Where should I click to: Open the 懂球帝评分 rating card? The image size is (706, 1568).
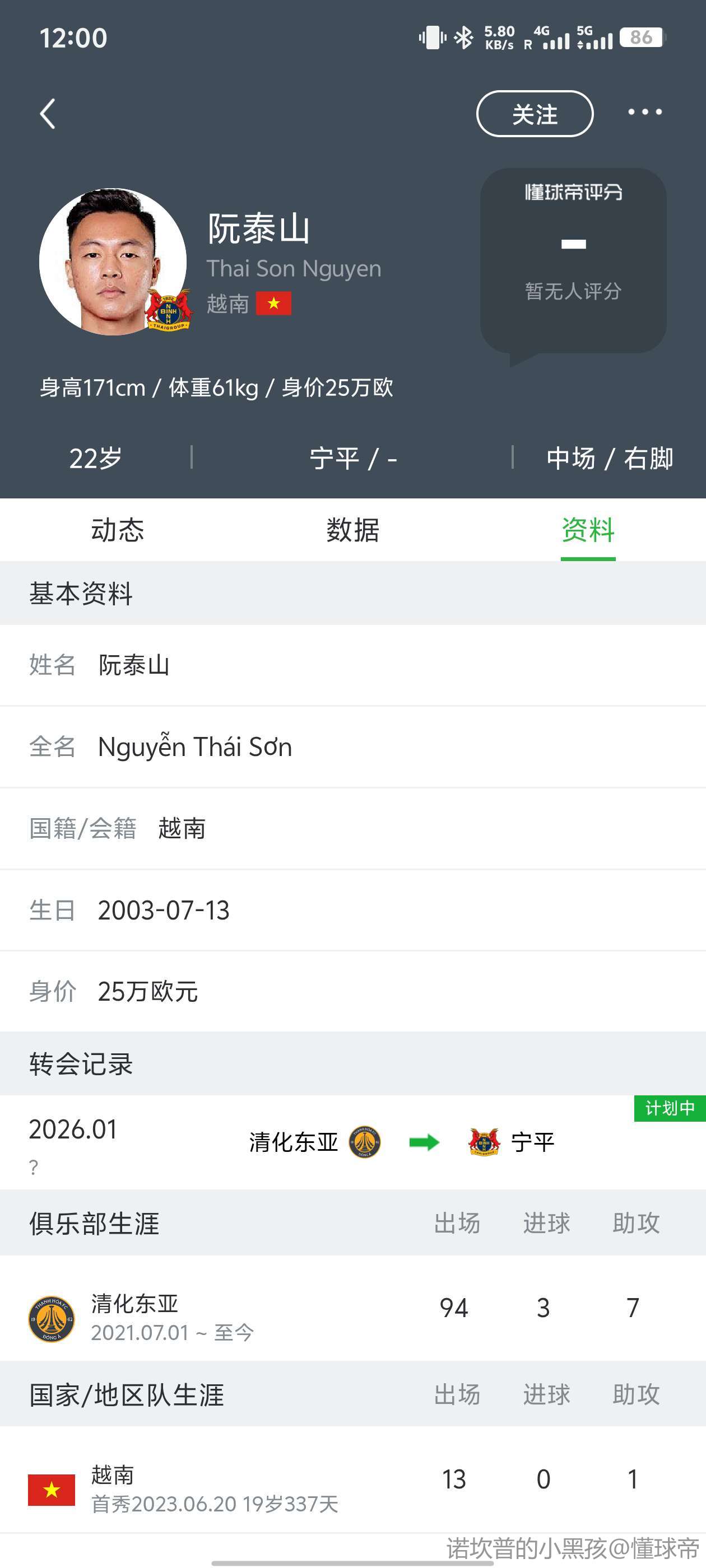click(573, 262)
